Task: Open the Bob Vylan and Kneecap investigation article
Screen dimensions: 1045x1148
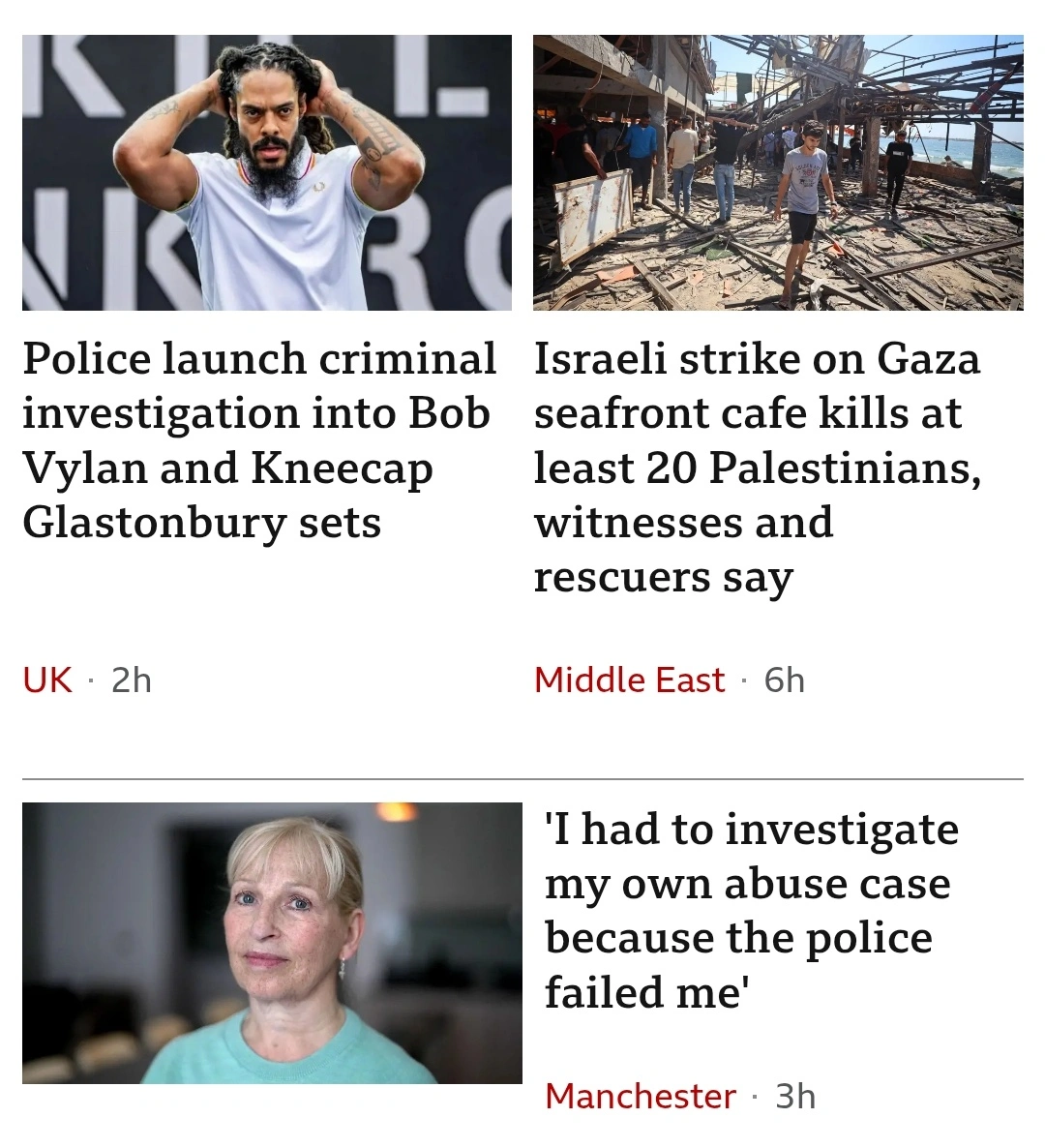Action: (259, 440)
